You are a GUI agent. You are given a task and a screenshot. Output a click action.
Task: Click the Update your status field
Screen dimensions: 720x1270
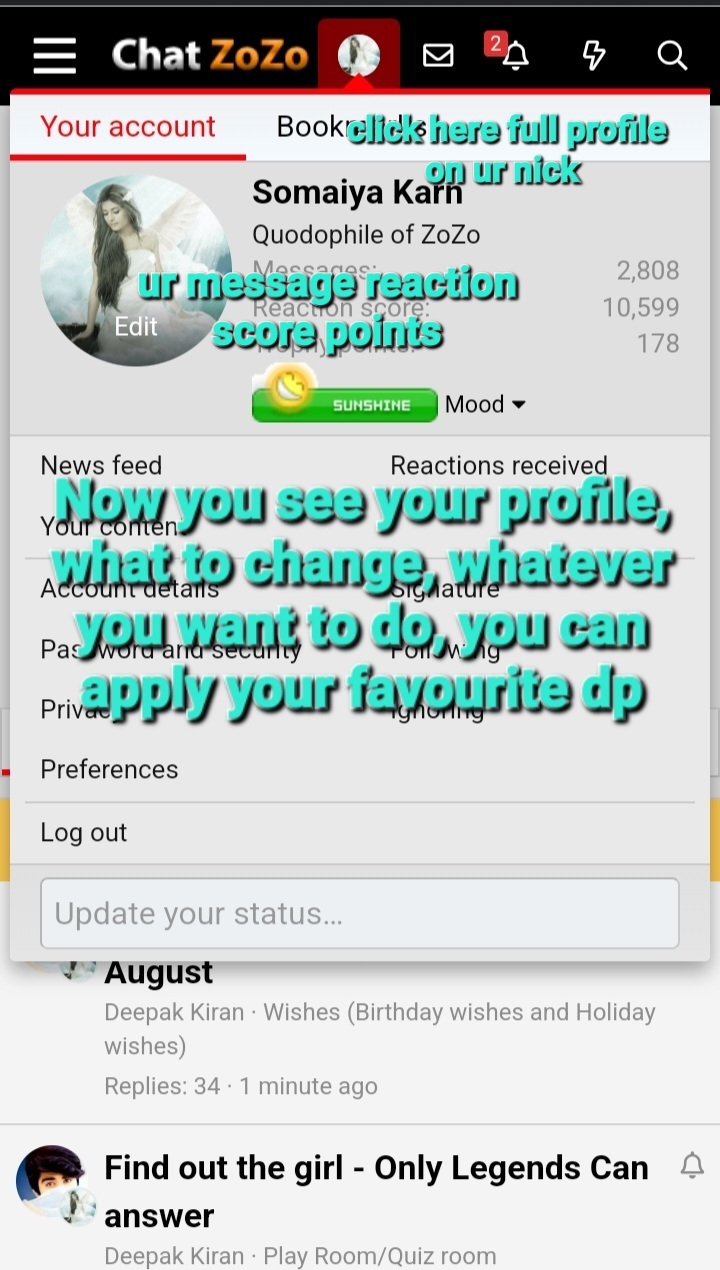[360, 911]
